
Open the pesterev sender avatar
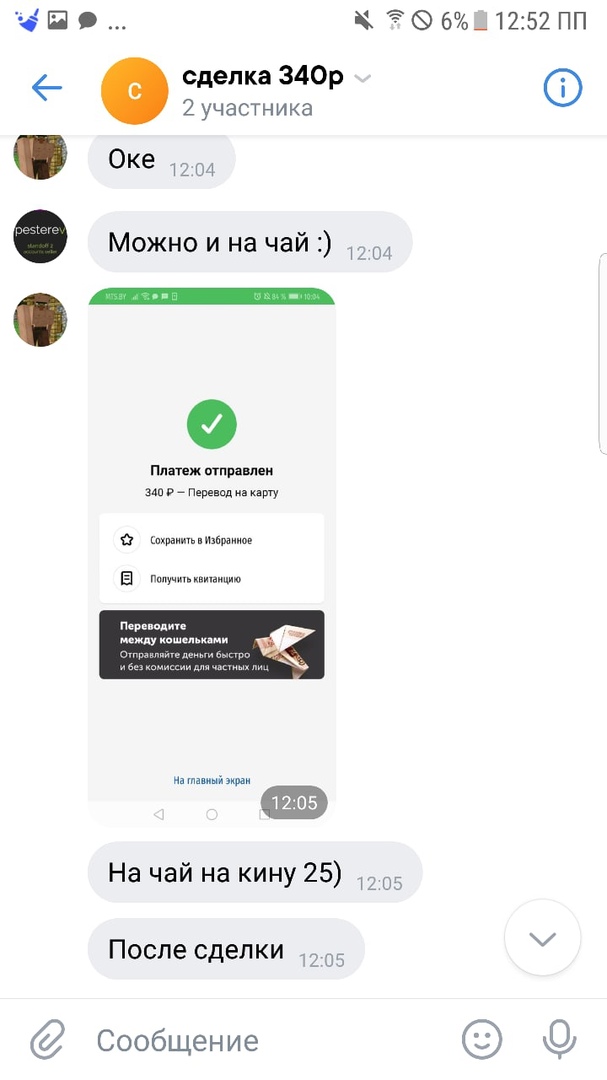click(x=39, y=237)
